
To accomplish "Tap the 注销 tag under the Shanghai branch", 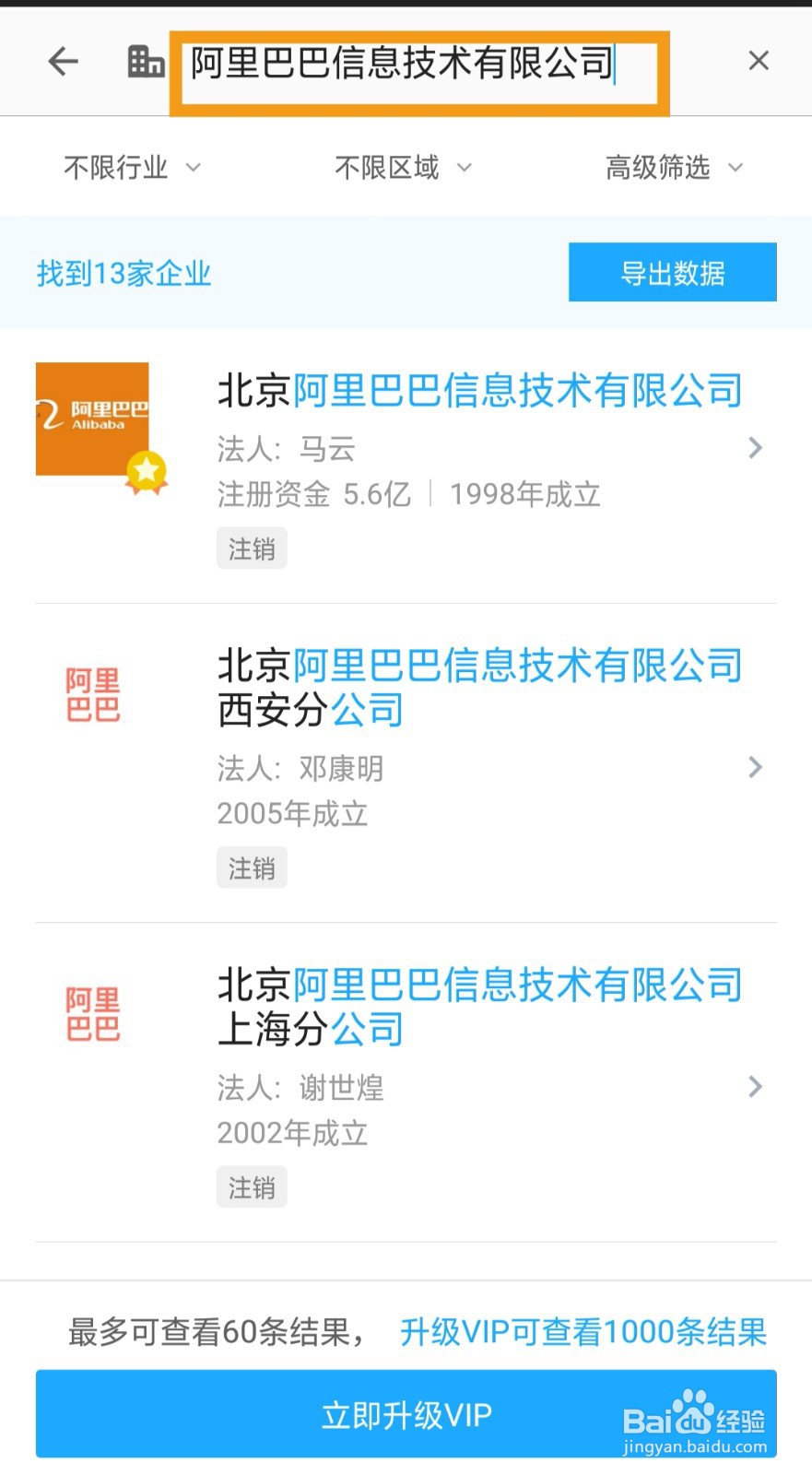I will coord(251,1186).
